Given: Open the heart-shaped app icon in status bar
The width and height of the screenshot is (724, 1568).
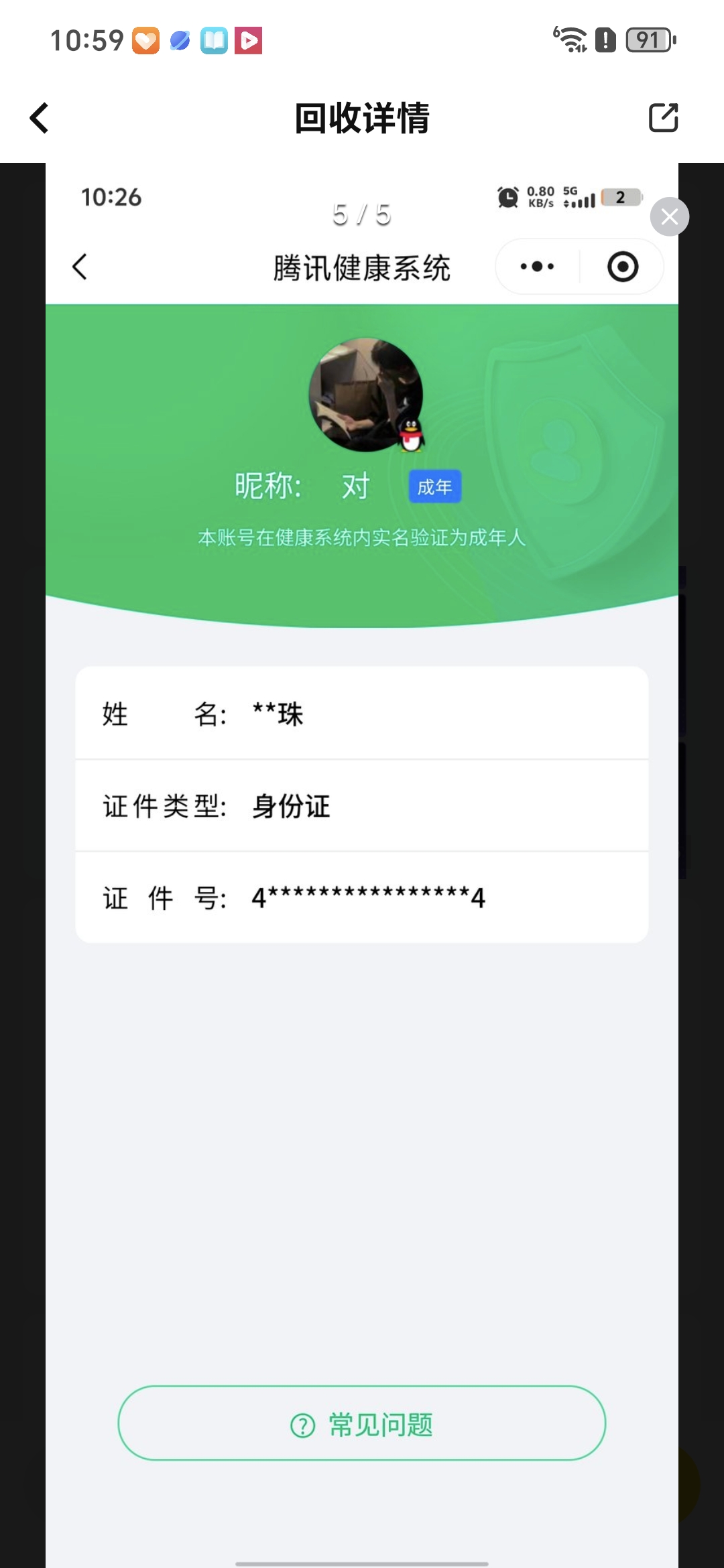Looking at the screenshot, I should [x=145, y=40].
